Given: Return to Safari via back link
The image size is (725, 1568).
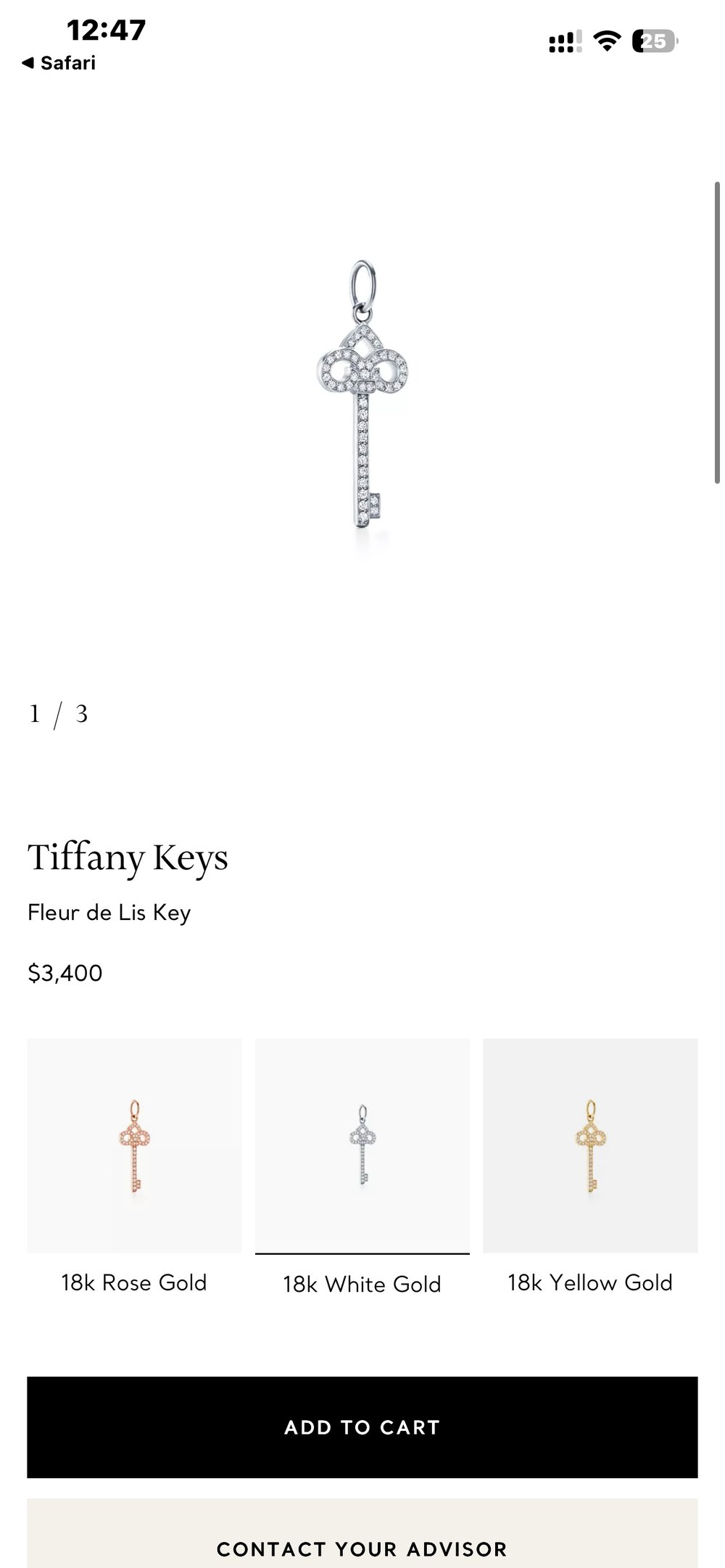Looking at the screenshot, I should 59,63.
